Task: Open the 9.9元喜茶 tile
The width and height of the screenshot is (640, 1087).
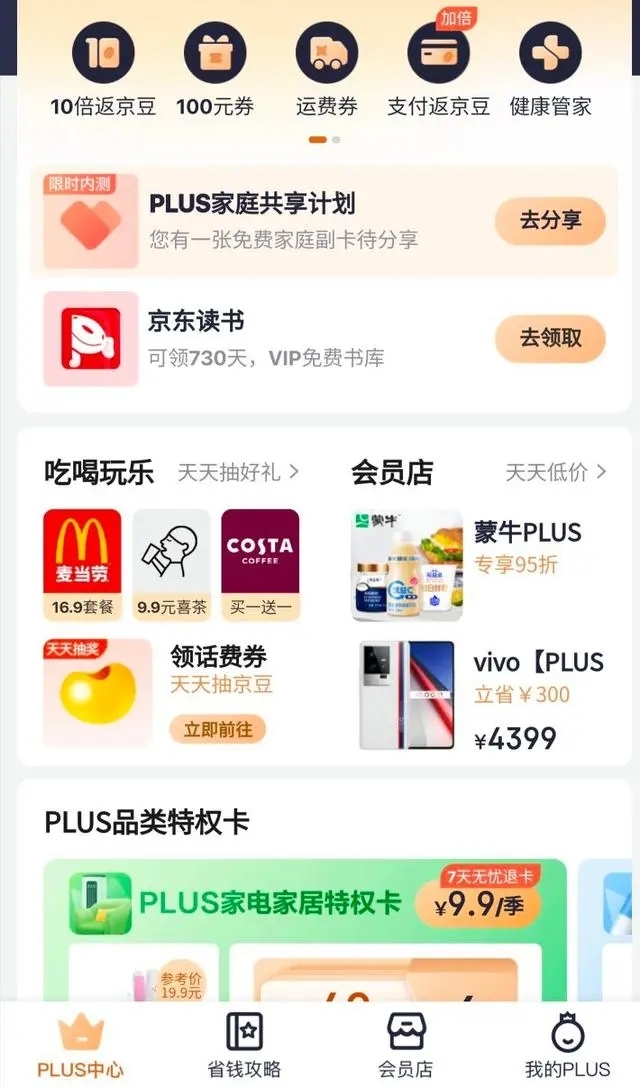Action: pyautogui.click(x=171, y=564)
